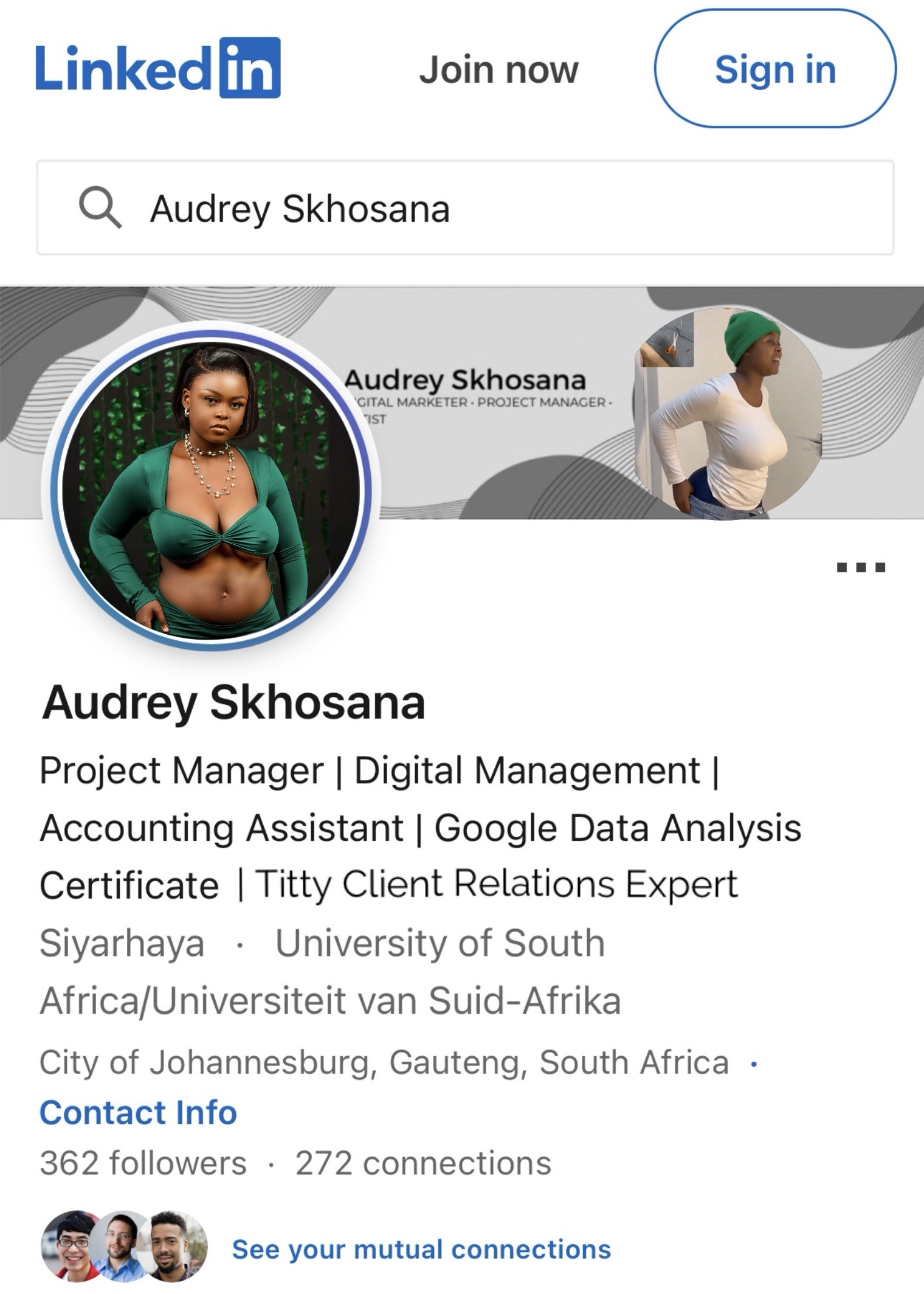
Task: Tap Join now
Action: [498, 70]
